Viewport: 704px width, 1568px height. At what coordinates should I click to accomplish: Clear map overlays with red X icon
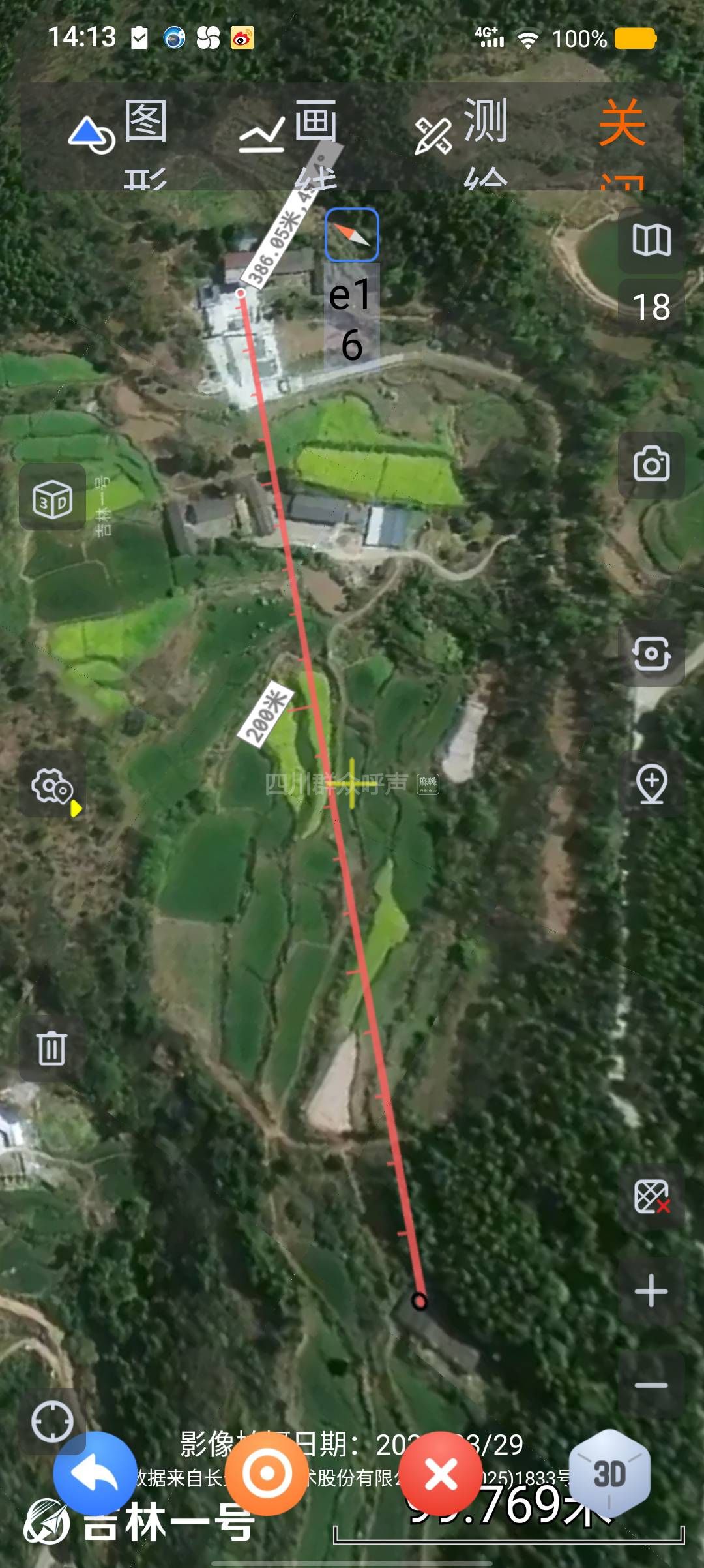(651, 1196)
